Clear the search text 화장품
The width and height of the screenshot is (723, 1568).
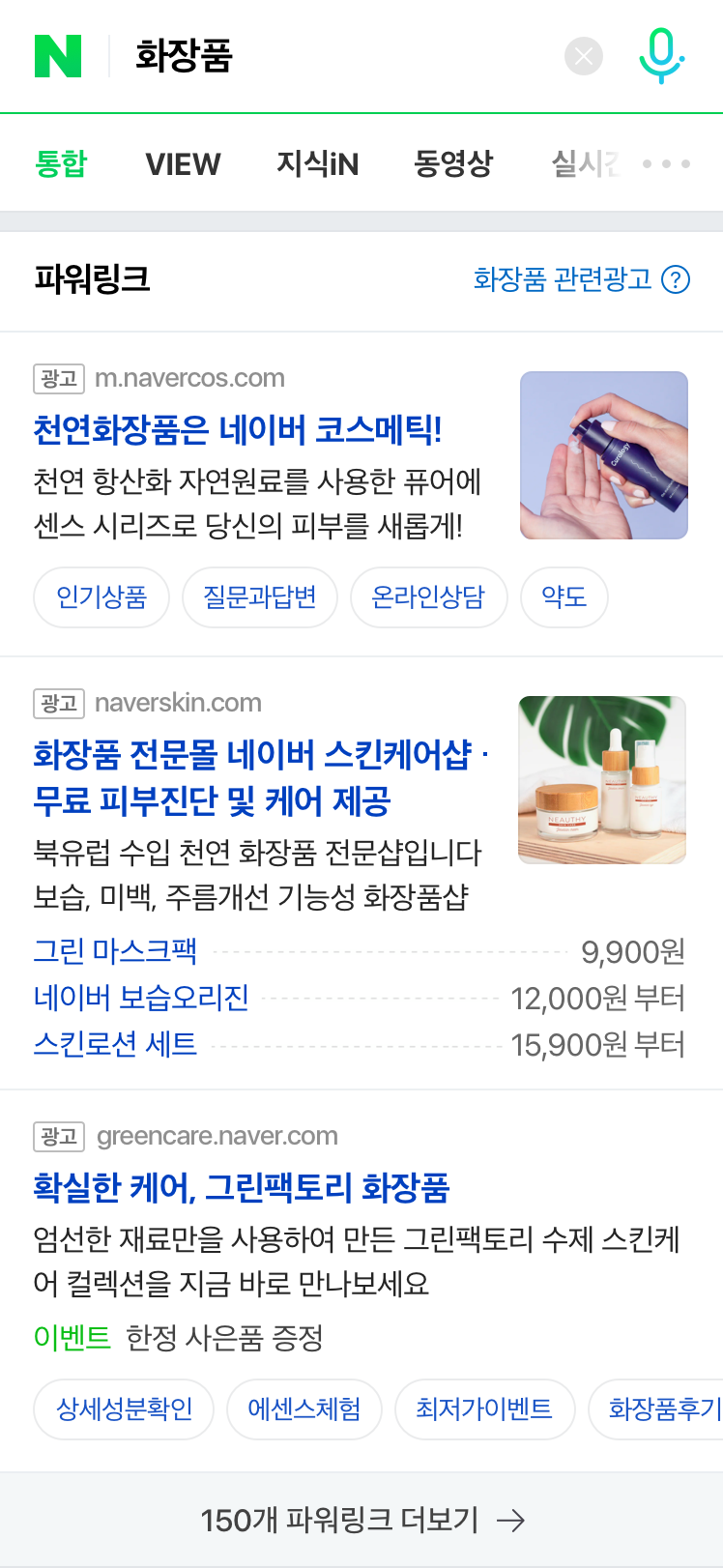pyautogui.click(x=584, y=56)
